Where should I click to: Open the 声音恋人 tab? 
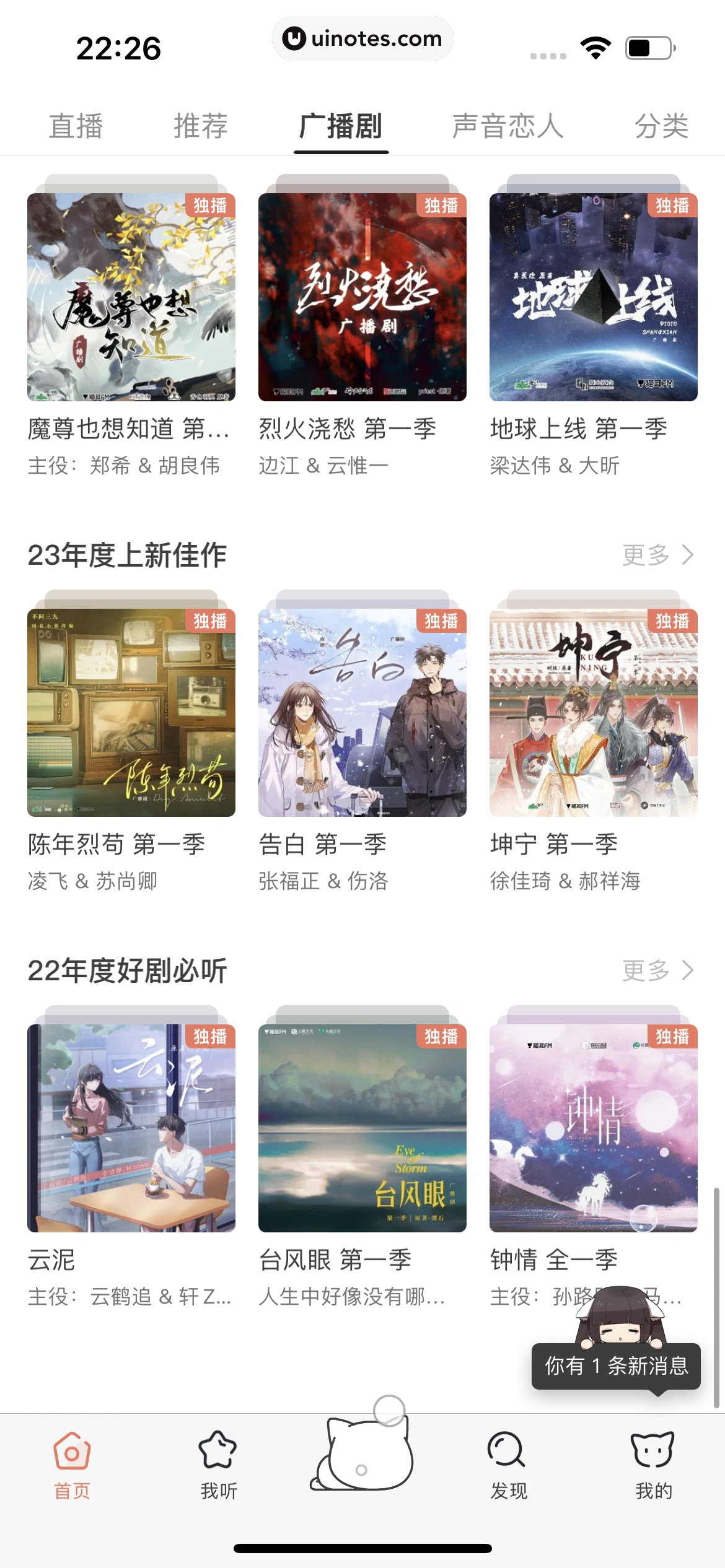click(x=507, y=126)
